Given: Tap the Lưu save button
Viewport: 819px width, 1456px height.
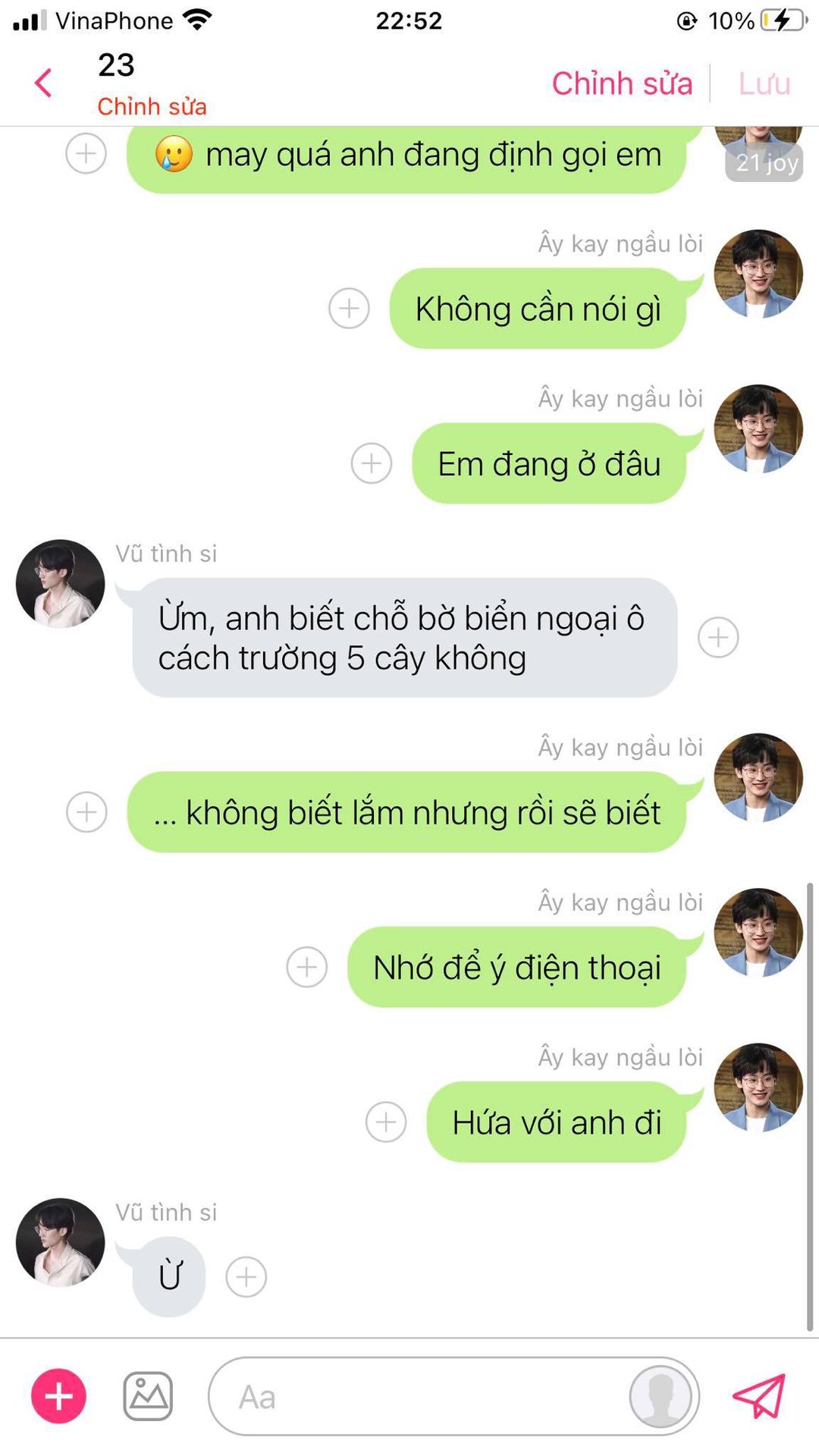Looking at the screenshot, I should [764, 83].
